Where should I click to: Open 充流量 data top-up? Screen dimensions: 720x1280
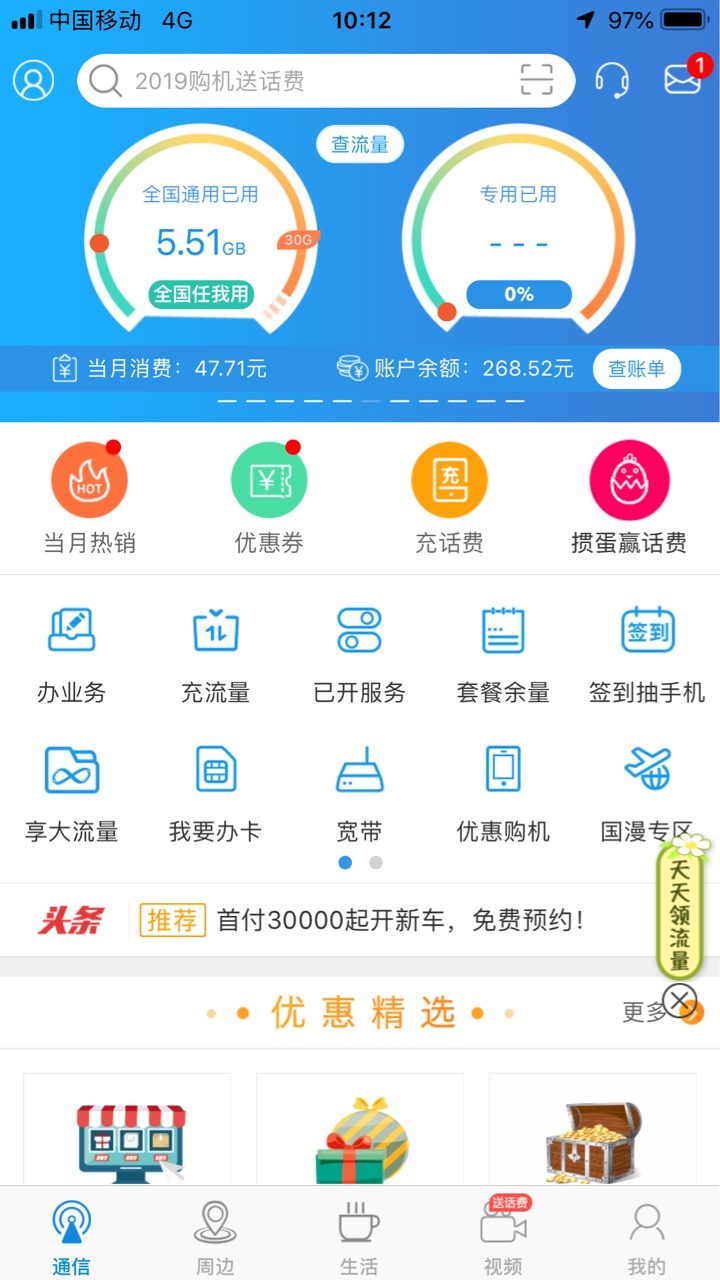[215, 655]
